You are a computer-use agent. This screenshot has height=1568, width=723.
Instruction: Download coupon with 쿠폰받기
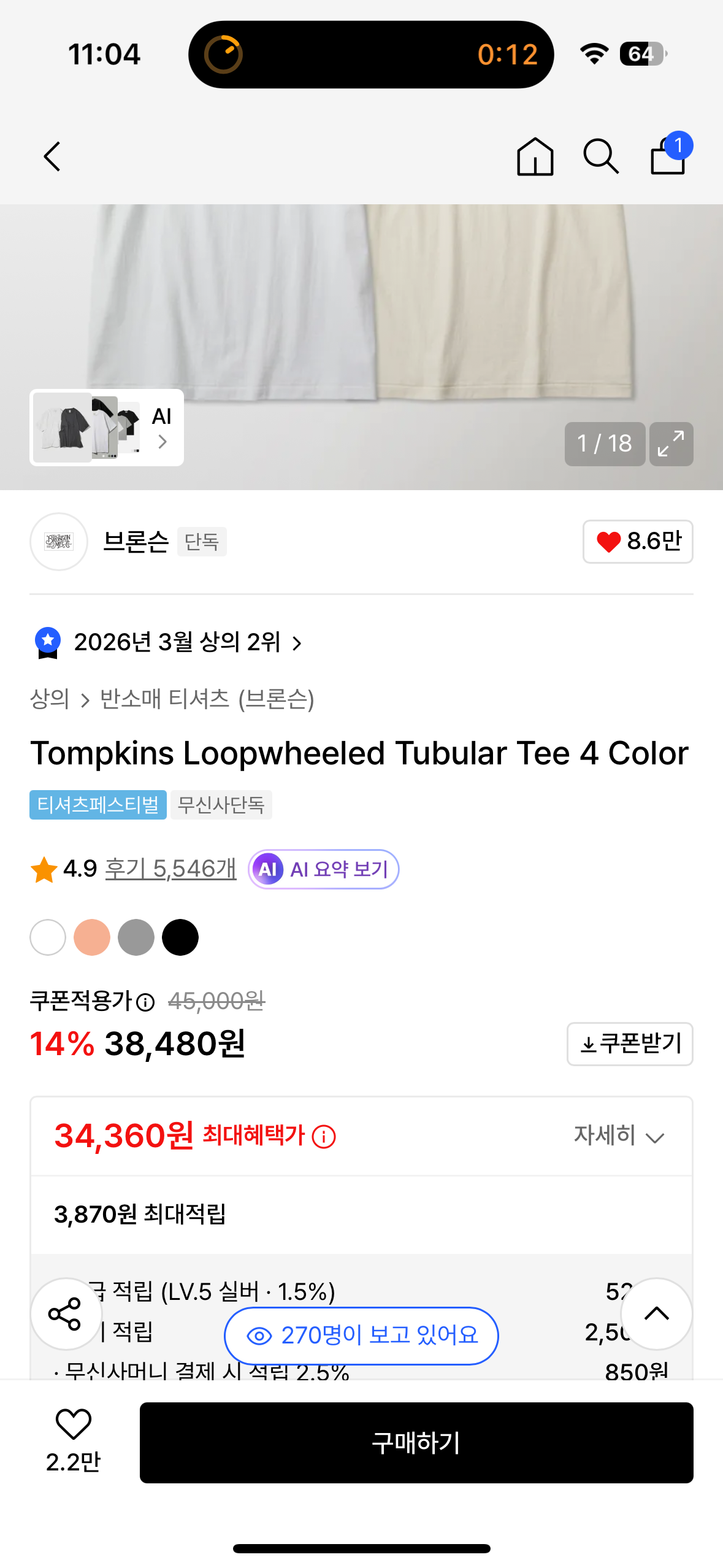pos(630,1043)
